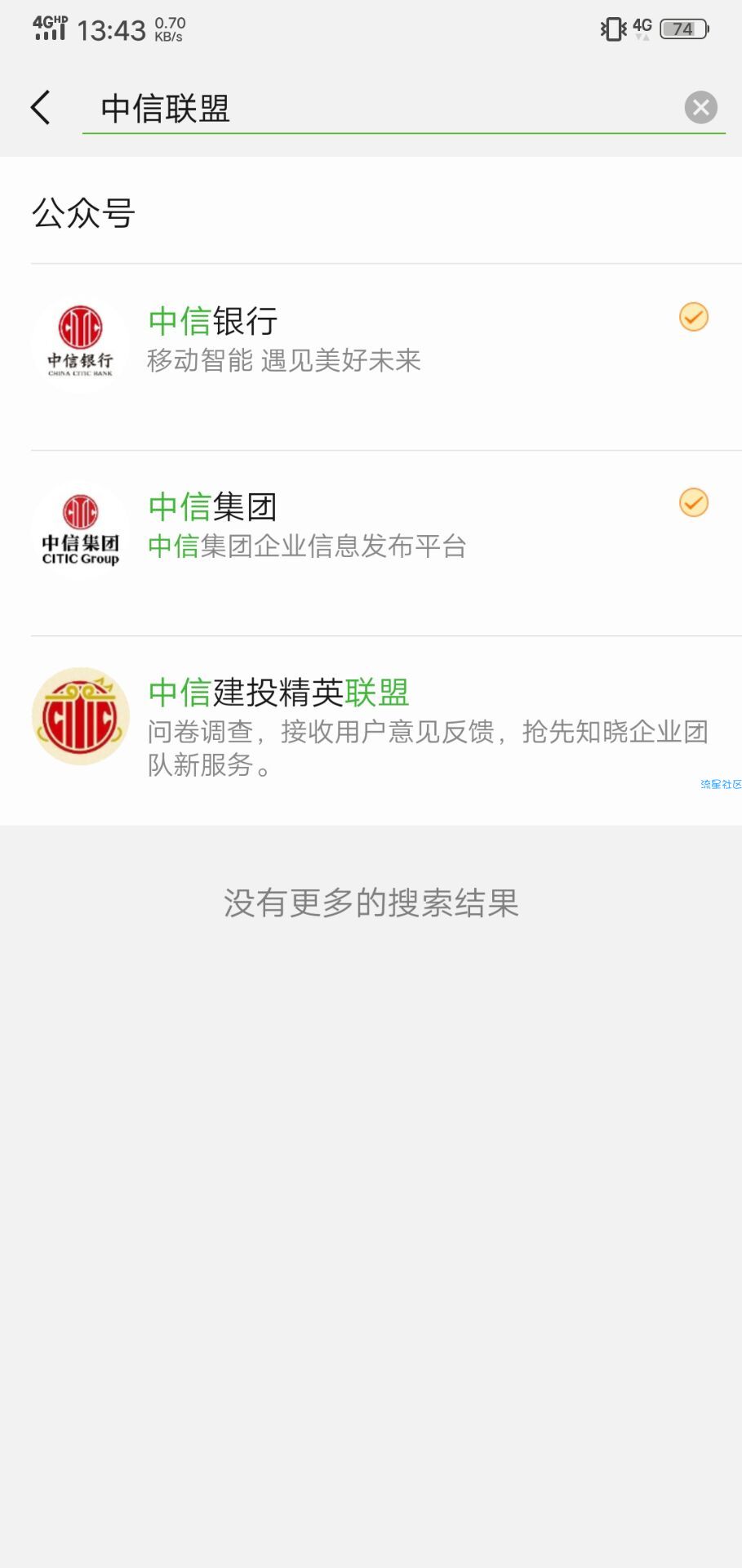The height and width of the screenshot is (1568, 742).
Task: Edit the search field containing 中信联盟
Action: (x=384, y=108)
